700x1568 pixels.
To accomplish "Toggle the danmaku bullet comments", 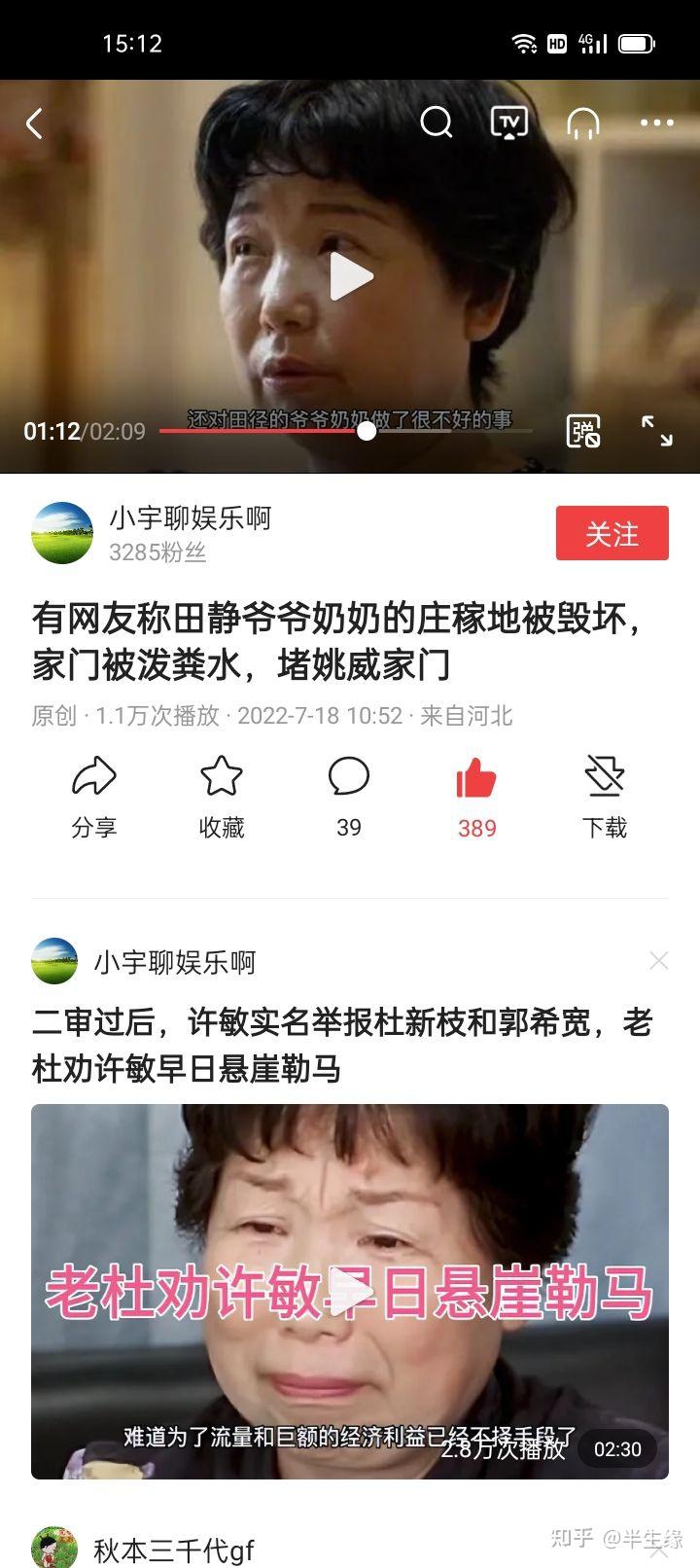I will pos(583,430).
